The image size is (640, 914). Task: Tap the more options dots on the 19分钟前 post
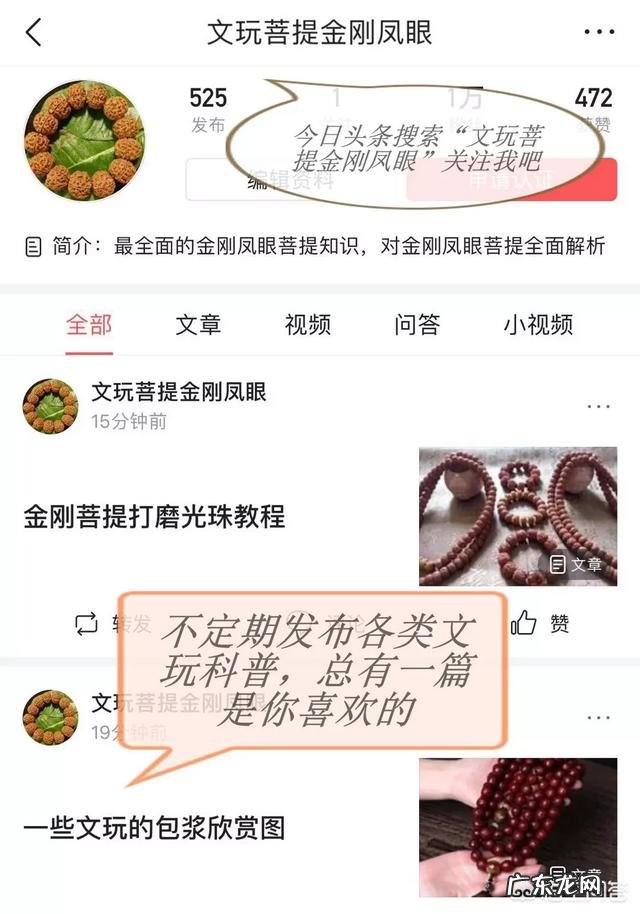tap(598, 718)
